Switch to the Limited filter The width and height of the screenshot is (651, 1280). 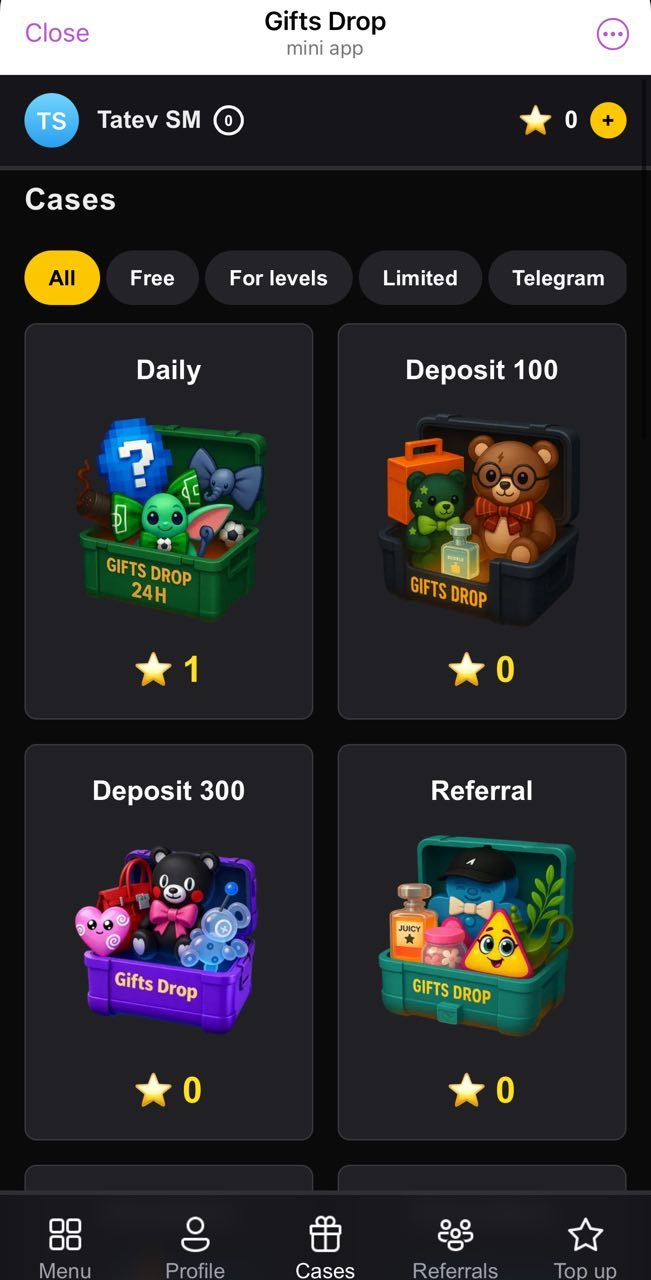coord(420,278)
